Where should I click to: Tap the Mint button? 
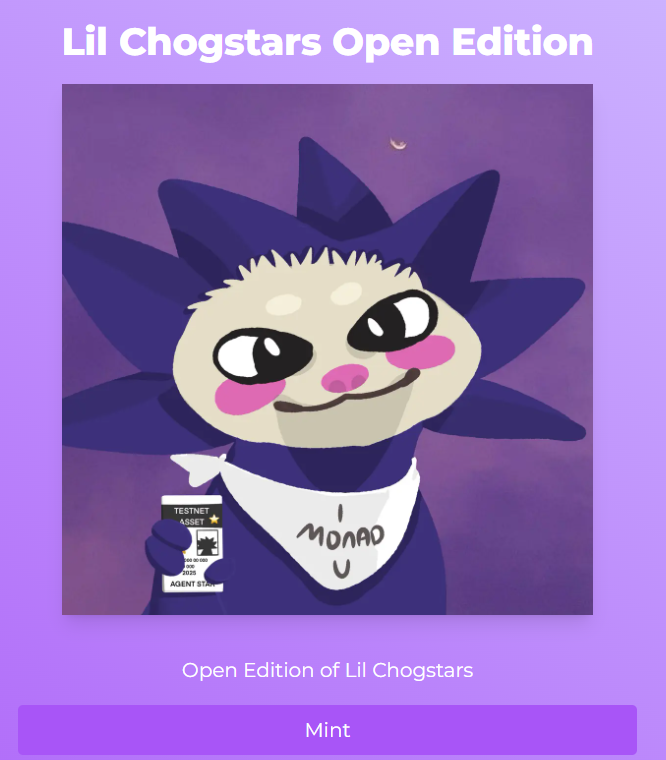tap(327, 730)
